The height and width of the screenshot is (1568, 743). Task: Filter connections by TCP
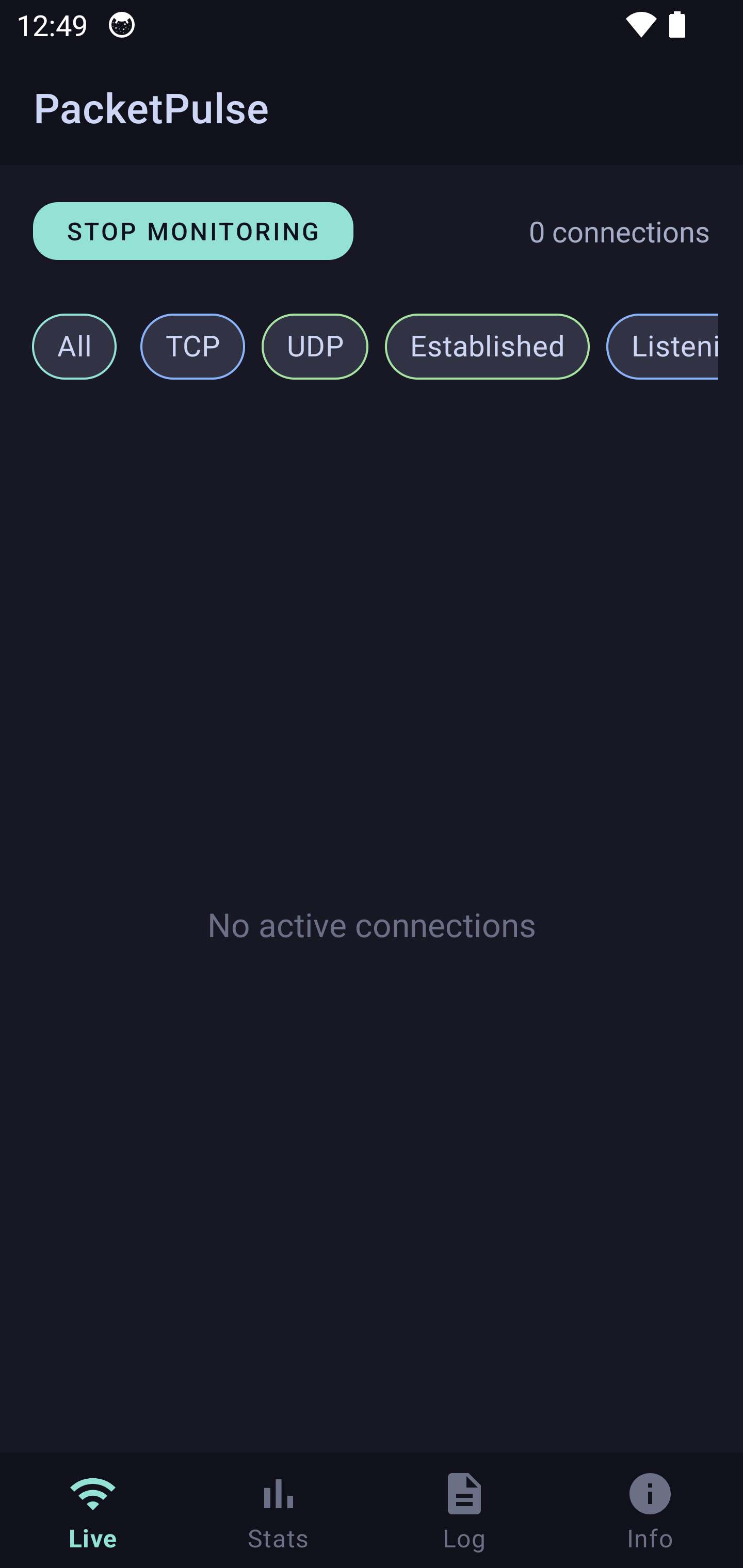pos(192,346)
